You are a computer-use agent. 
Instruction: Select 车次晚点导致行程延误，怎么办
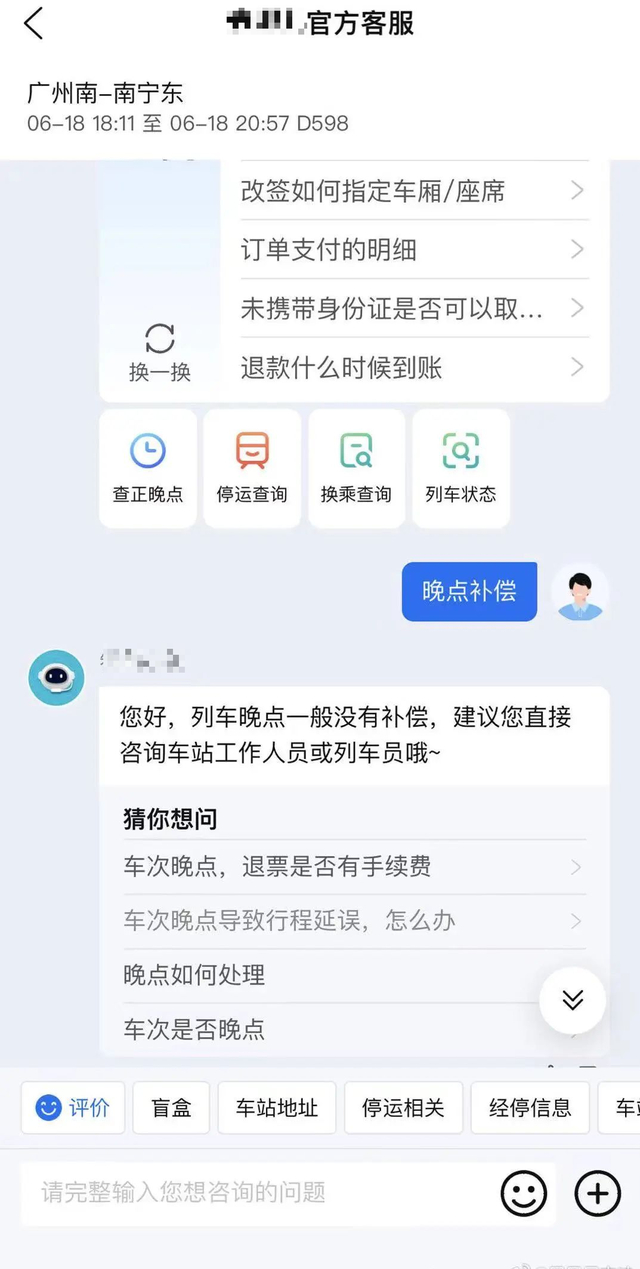coord(354,921)
